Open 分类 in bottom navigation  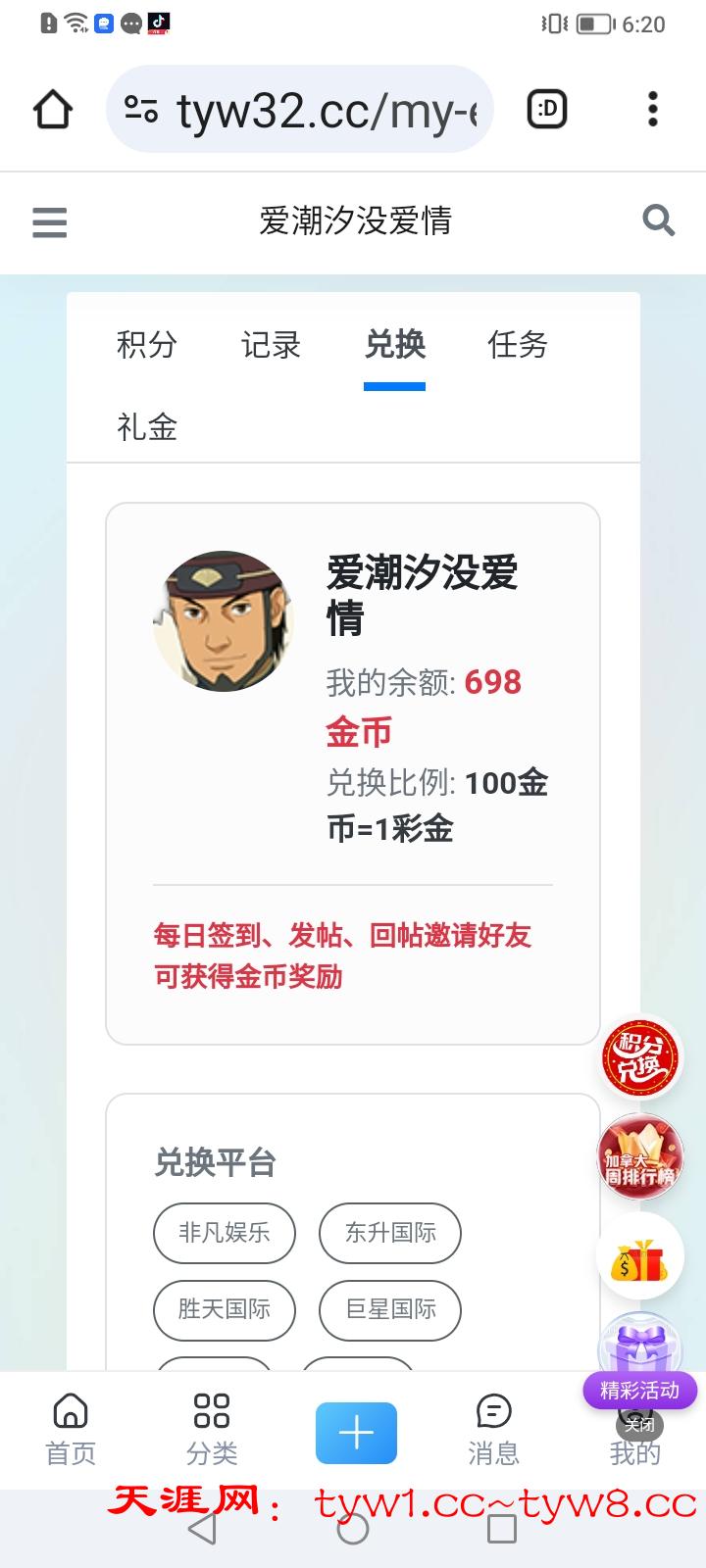[212, 1430]
